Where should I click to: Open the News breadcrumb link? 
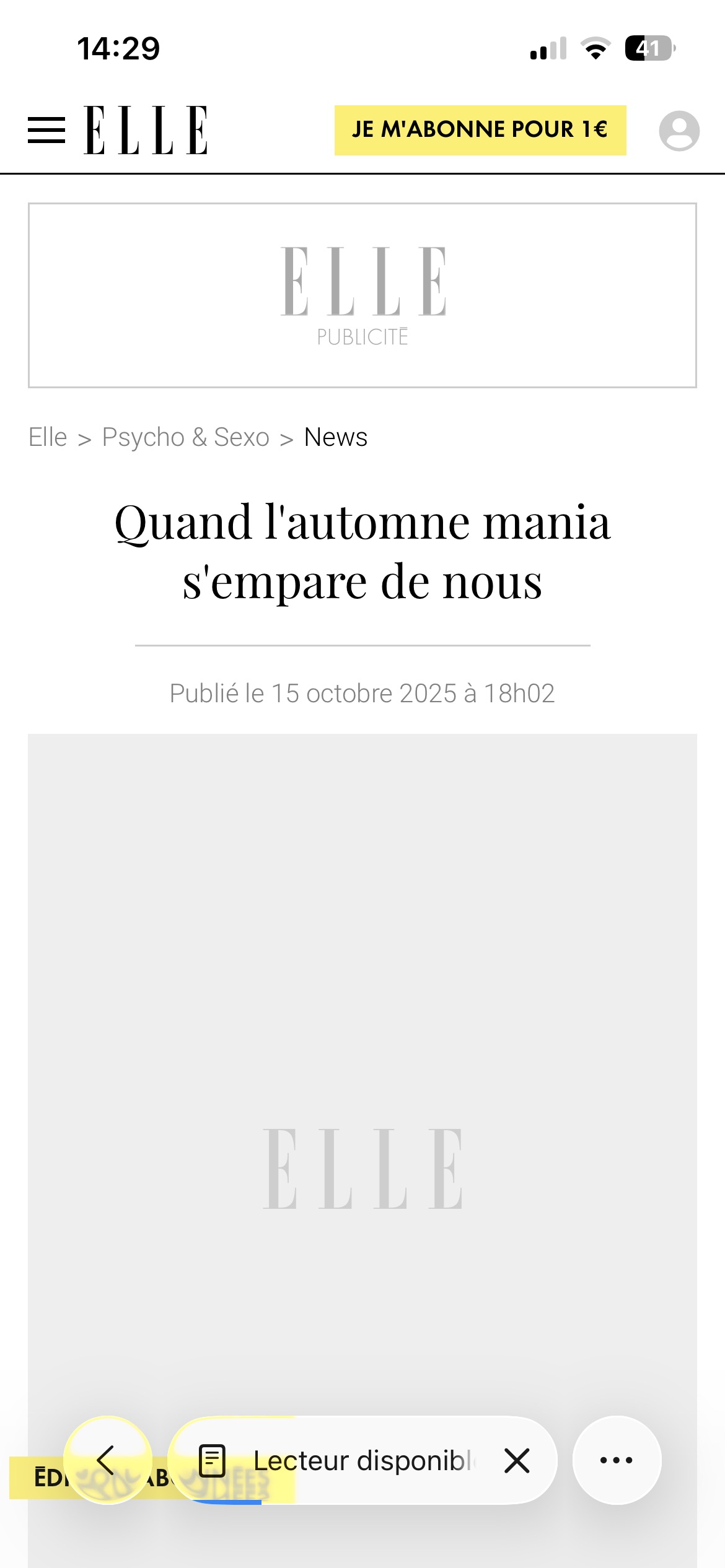click(336, 437)
